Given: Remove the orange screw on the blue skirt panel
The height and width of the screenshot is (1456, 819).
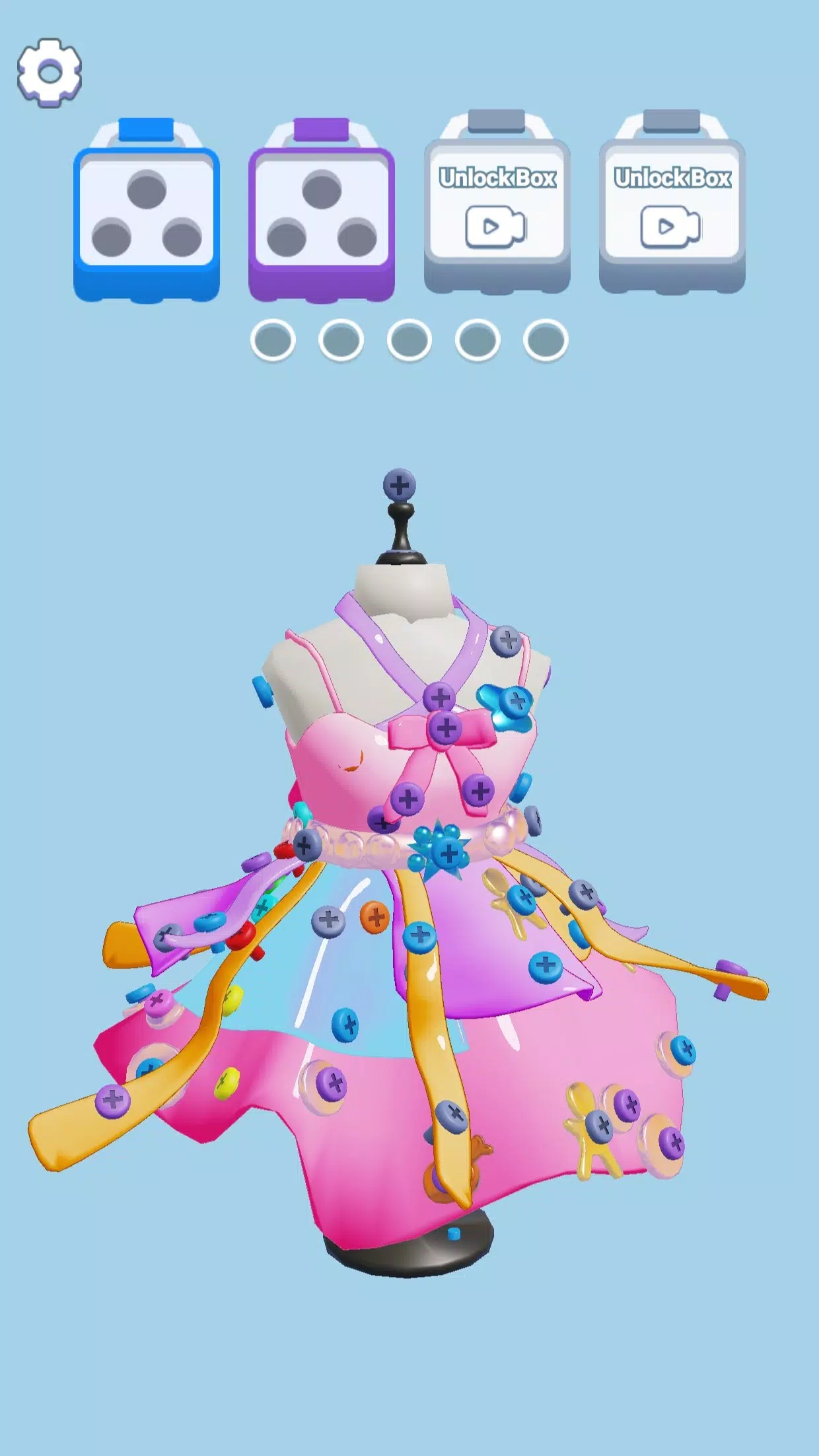Looking at the screenshot, I should click(x=374, y=917).
